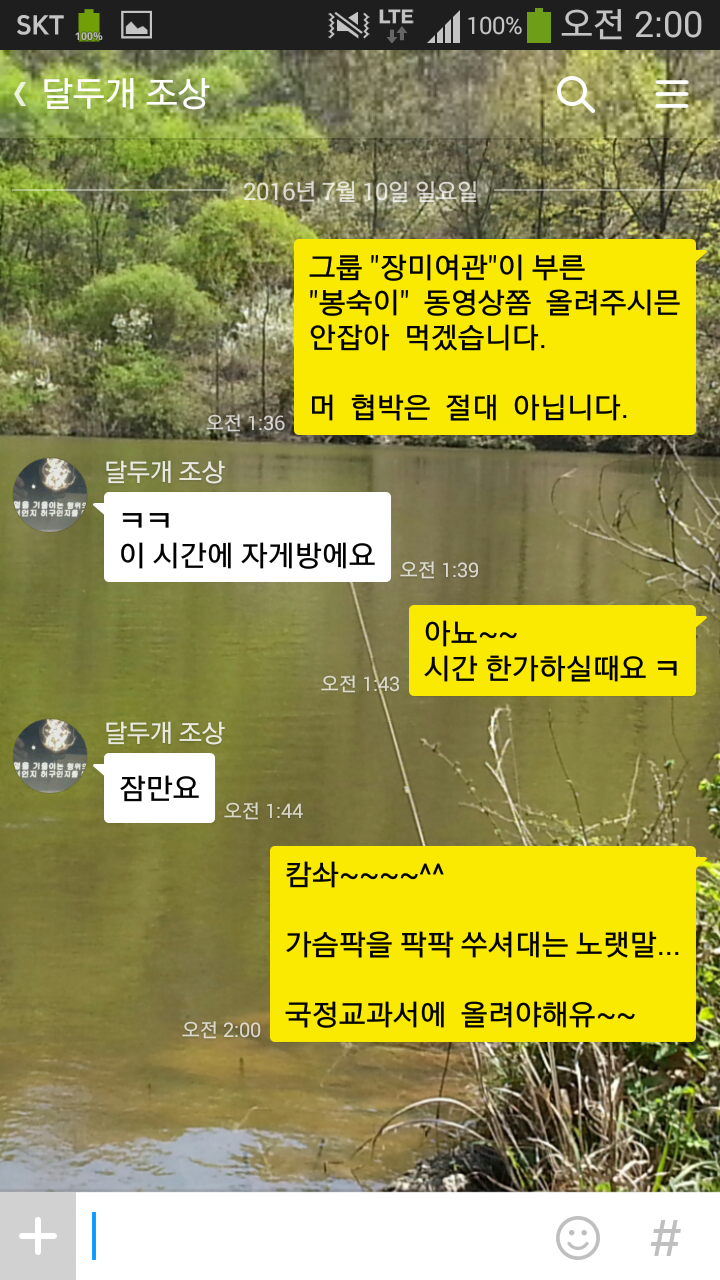This screenshot has height=1280, width=720.
Task: Open the chat room hamburger menu
Action: [672, 94]
